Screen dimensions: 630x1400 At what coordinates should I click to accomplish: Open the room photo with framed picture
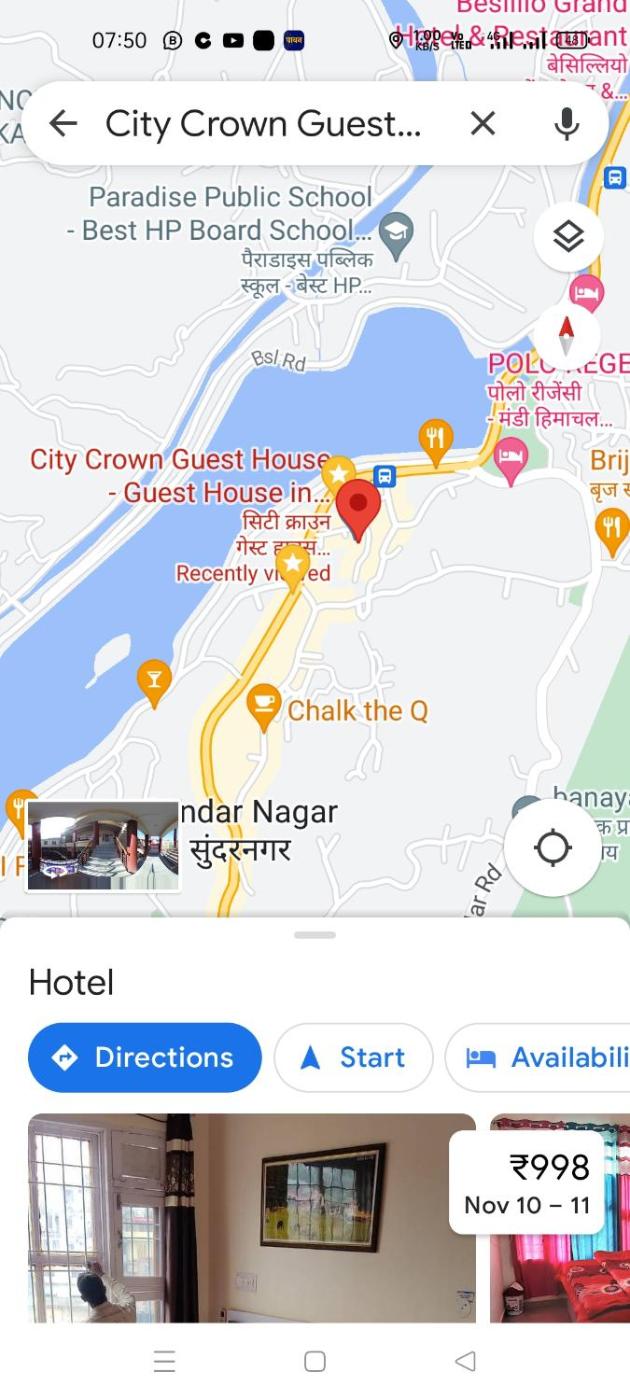(252, 1217)
